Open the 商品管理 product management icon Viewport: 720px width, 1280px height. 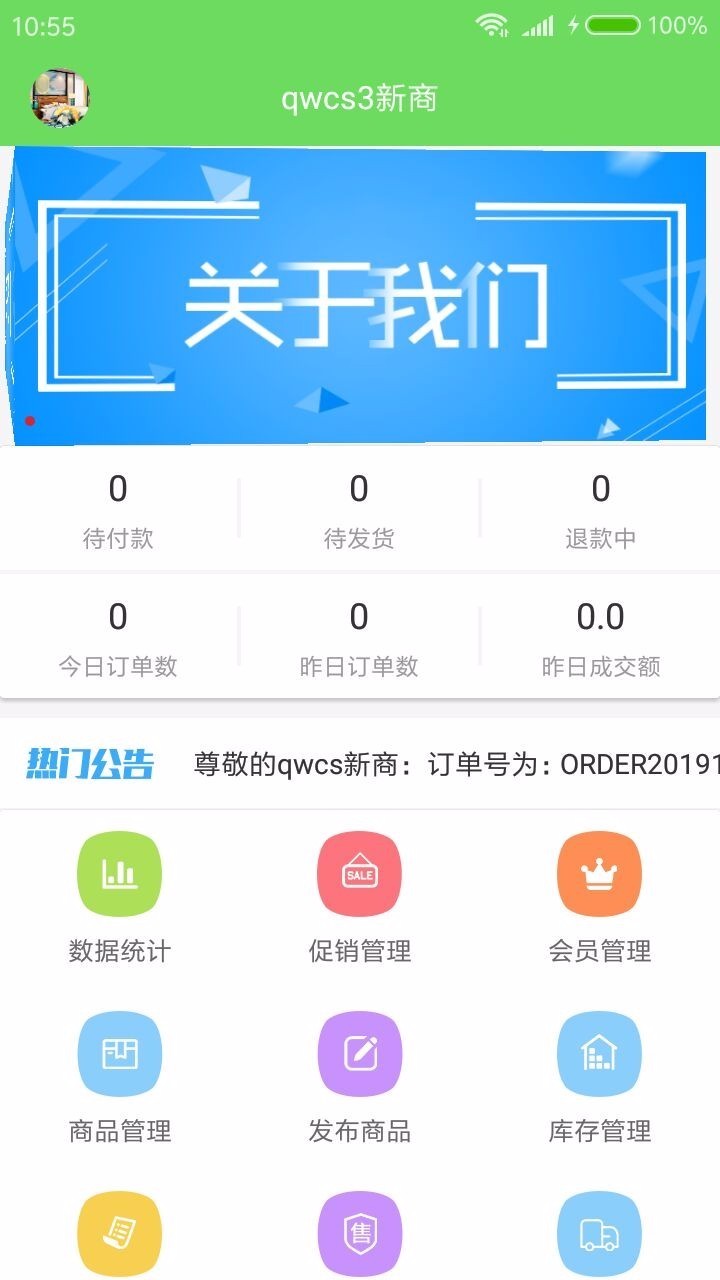click(x=119, y=1052)
